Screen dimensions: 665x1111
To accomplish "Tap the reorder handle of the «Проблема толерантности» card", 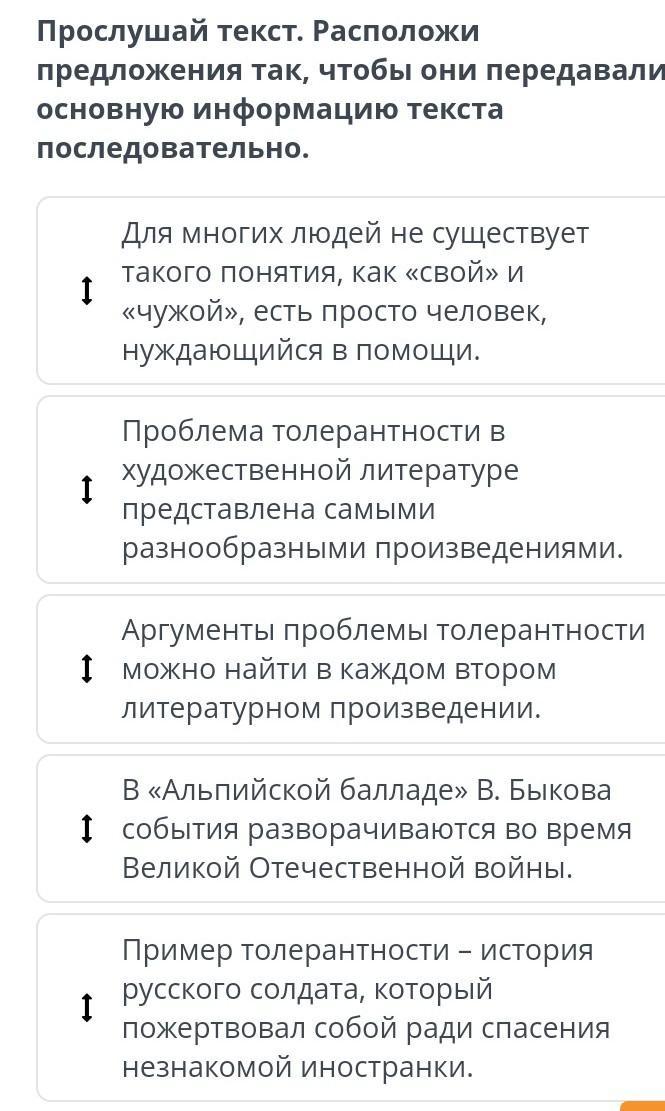I will pyautogui.click(x=87, y=490).
